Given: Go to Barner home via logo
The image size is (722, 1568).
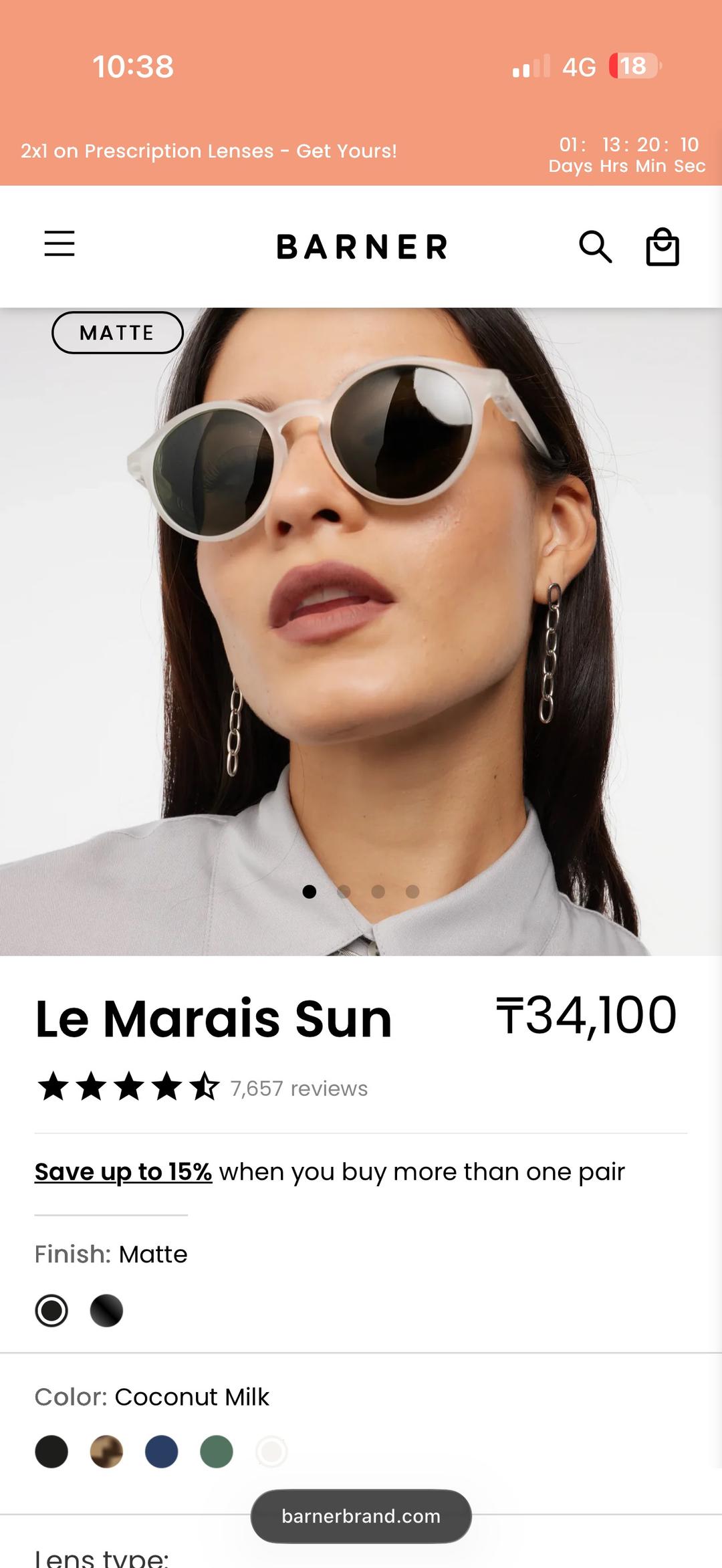Looking at the screenshot, I should tap(362, 247).
